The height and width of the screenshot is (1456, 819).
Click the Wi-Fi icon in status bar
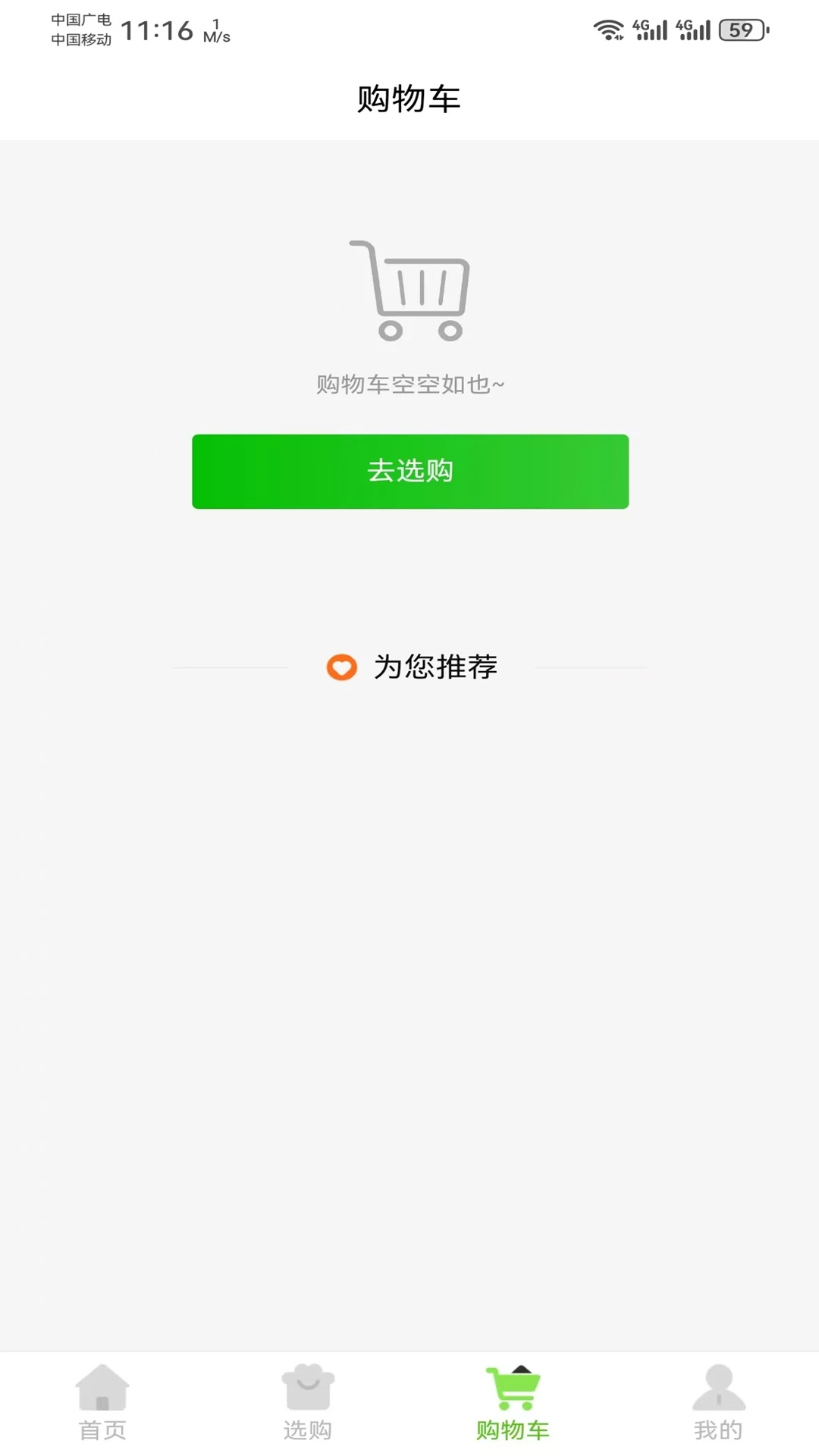coord(607,29)
